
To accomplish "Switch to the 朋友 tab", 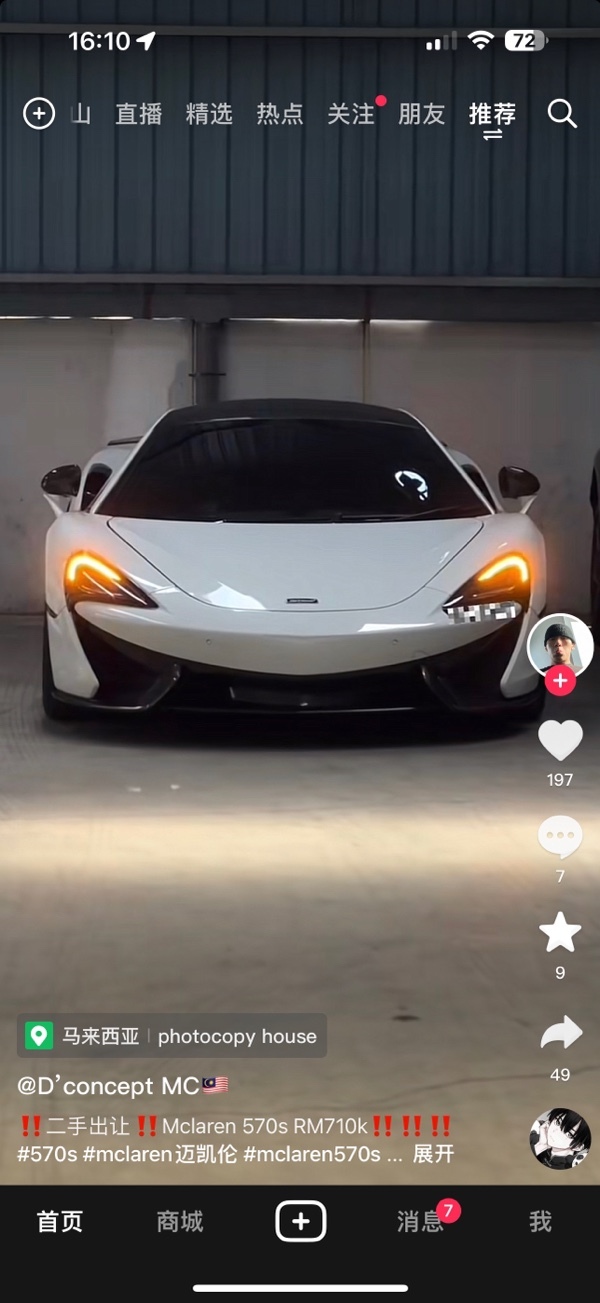I will pyautogui.click(x=421, y=114).
